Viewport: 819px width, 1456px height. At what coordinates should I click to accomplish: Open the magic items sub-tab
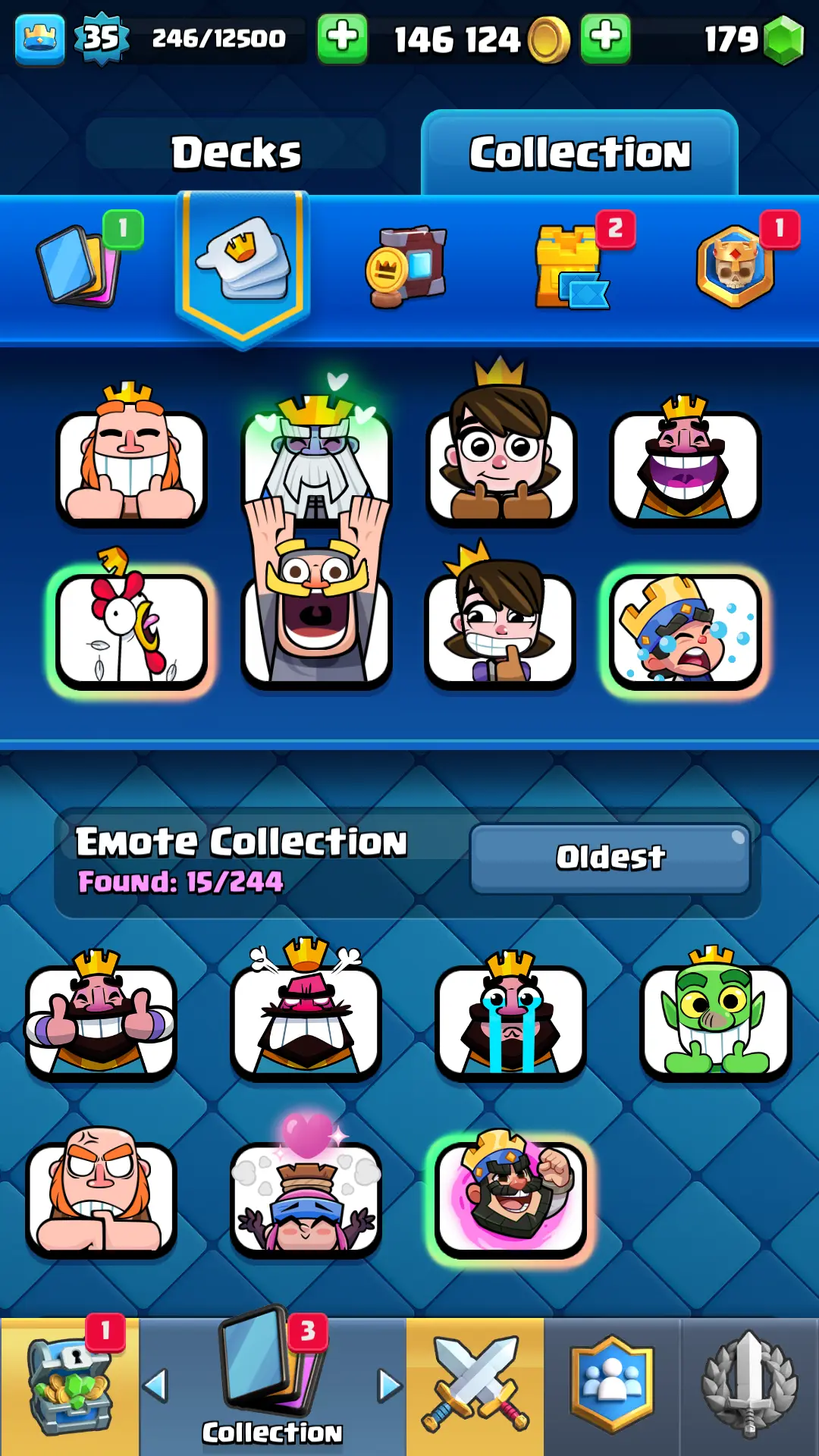click(406, 265)
